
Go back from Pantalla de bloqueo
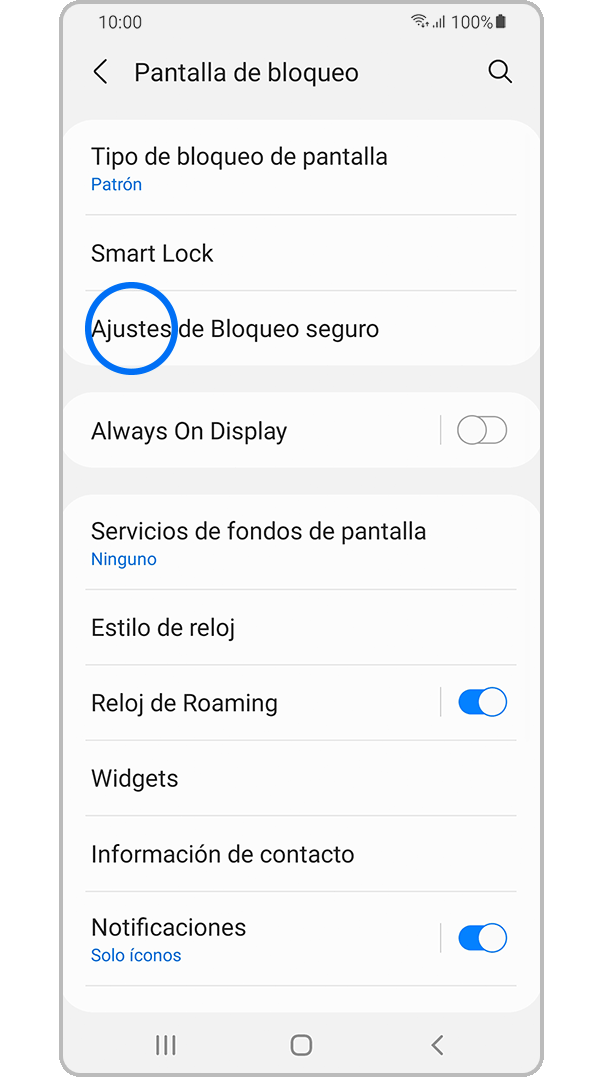click(100, 72)
